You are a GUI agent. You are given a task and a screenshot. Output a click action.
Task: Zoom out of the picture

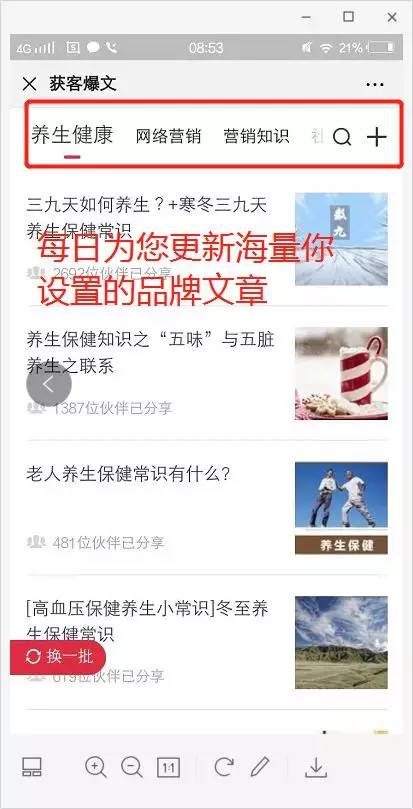tap(132, 767)
